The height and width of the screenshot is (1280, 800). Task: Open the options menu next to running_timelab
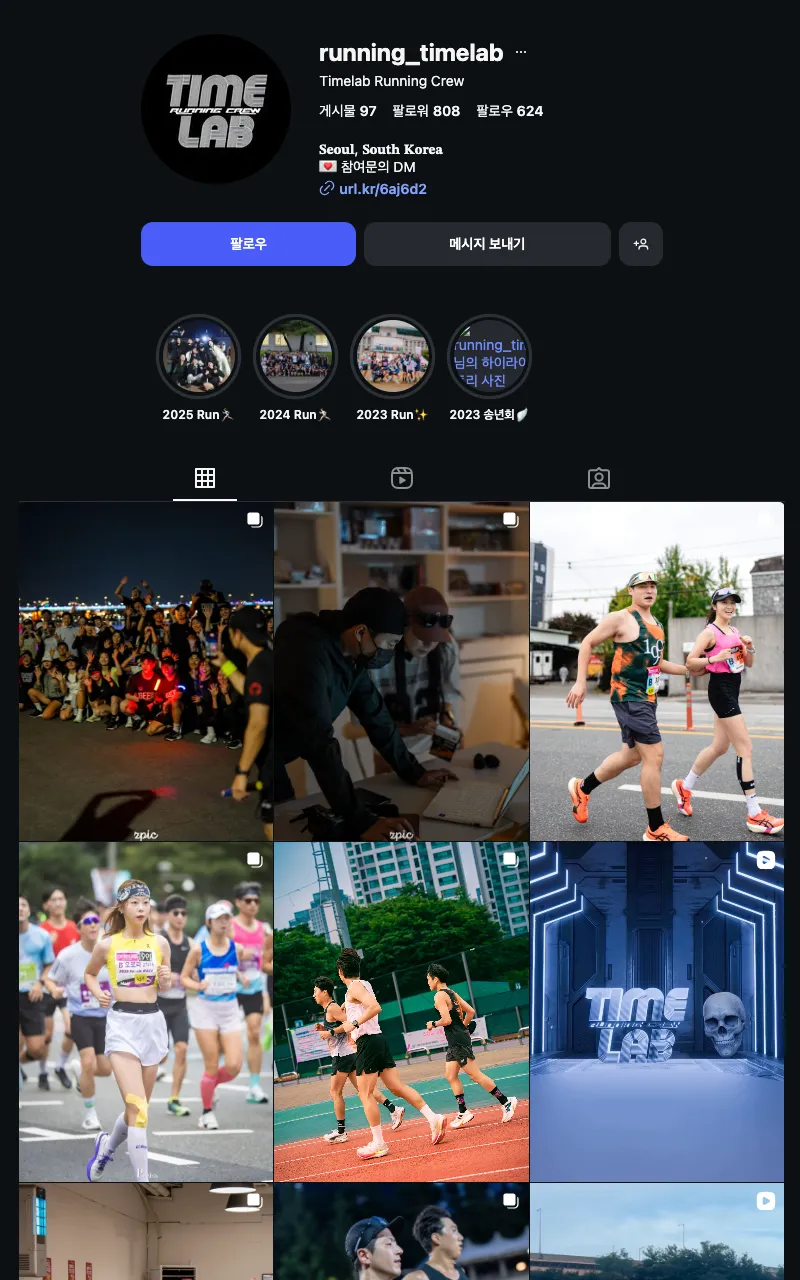click(521, 52)
